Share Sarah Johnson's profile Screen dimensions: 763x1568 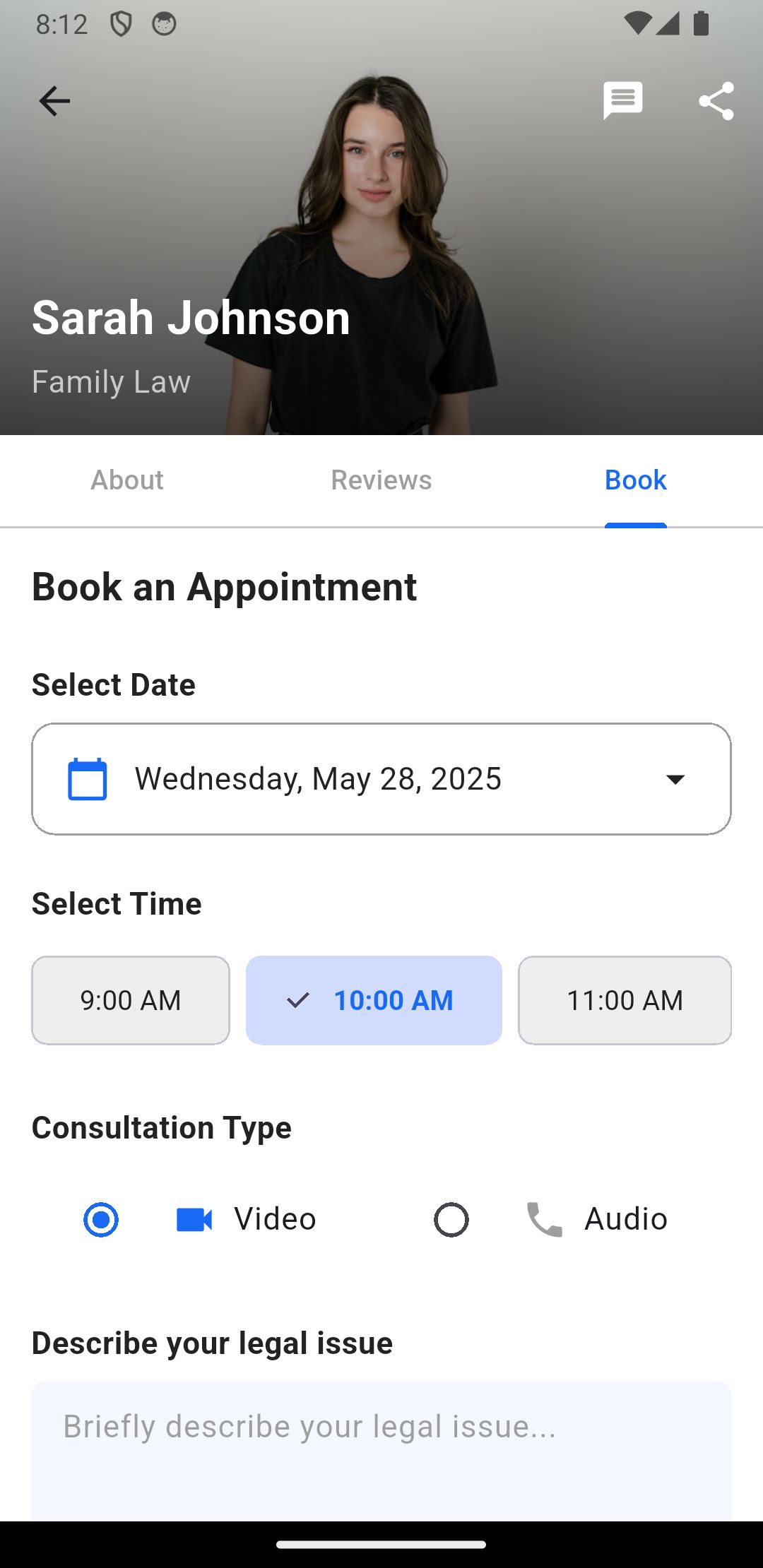[716, 101]
